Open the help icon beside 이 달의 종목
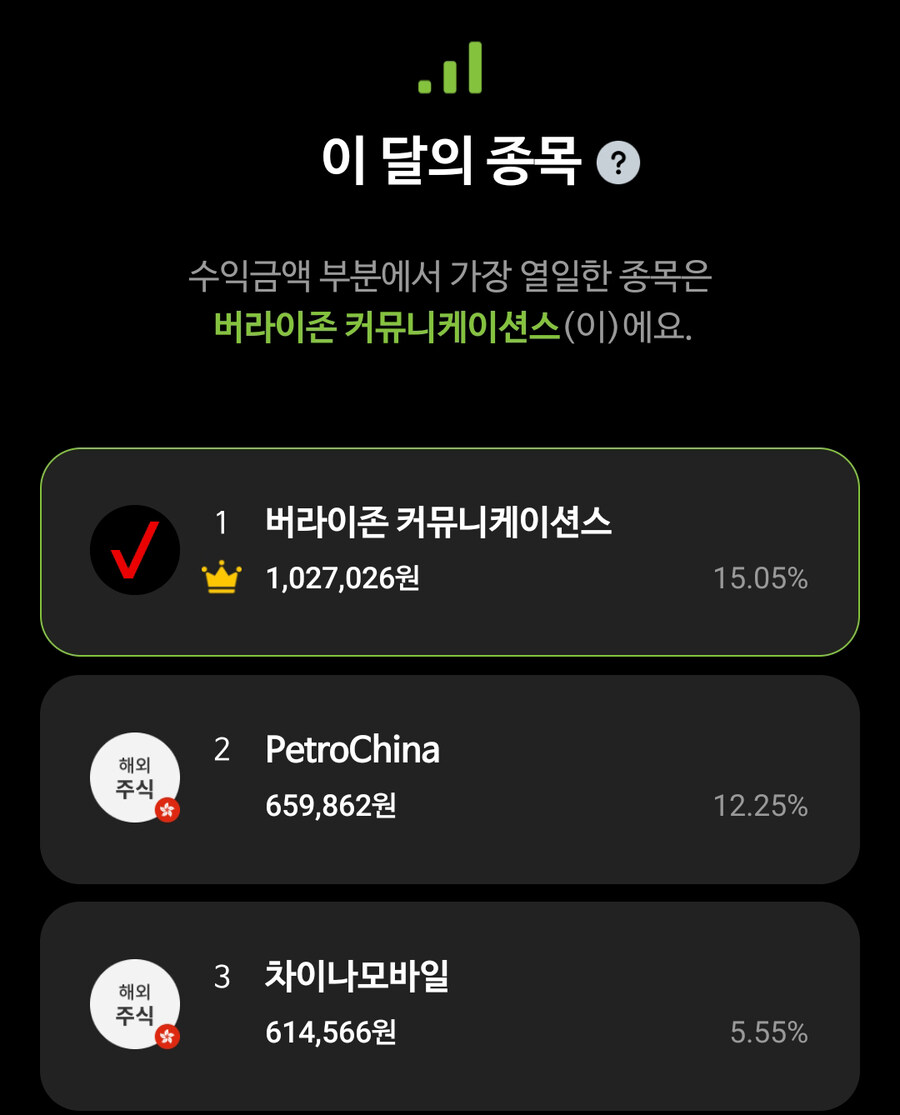Screen dimensions: 900x1115 pos(617,162)
